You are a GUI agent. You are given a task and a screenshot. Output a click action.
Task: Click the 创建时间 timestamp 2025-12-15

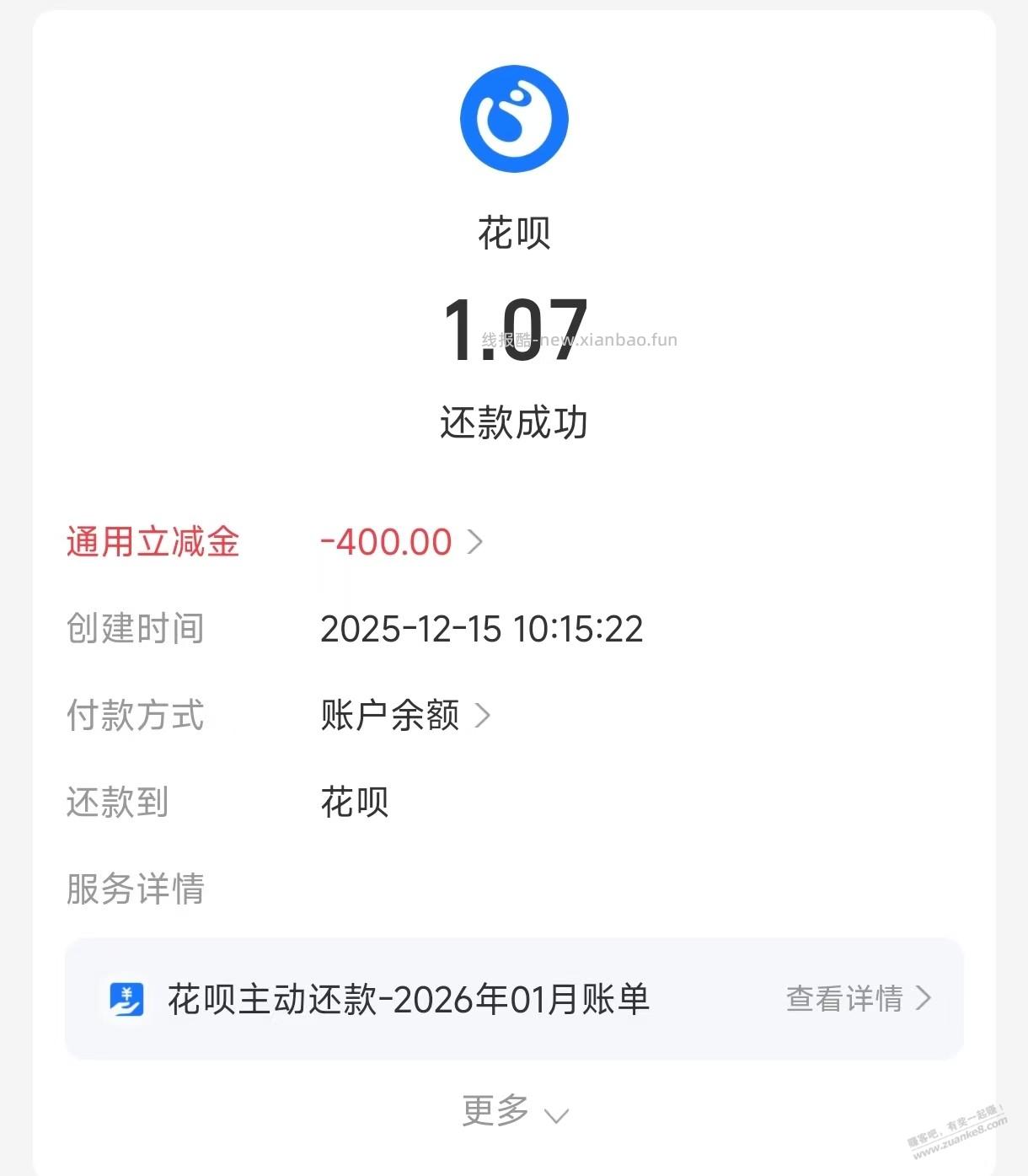(x=482, y=629)
